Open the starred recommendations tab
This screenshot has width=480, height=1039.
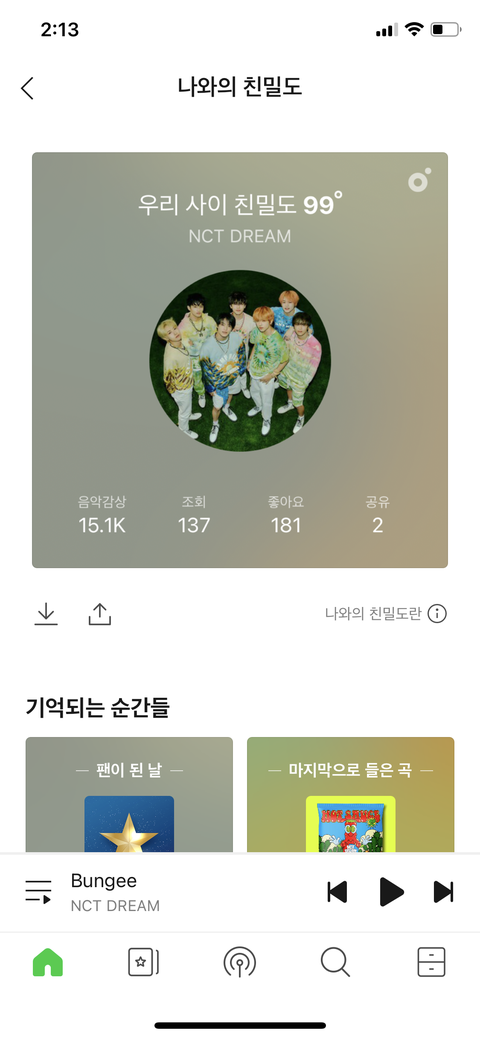click(144, 961)
